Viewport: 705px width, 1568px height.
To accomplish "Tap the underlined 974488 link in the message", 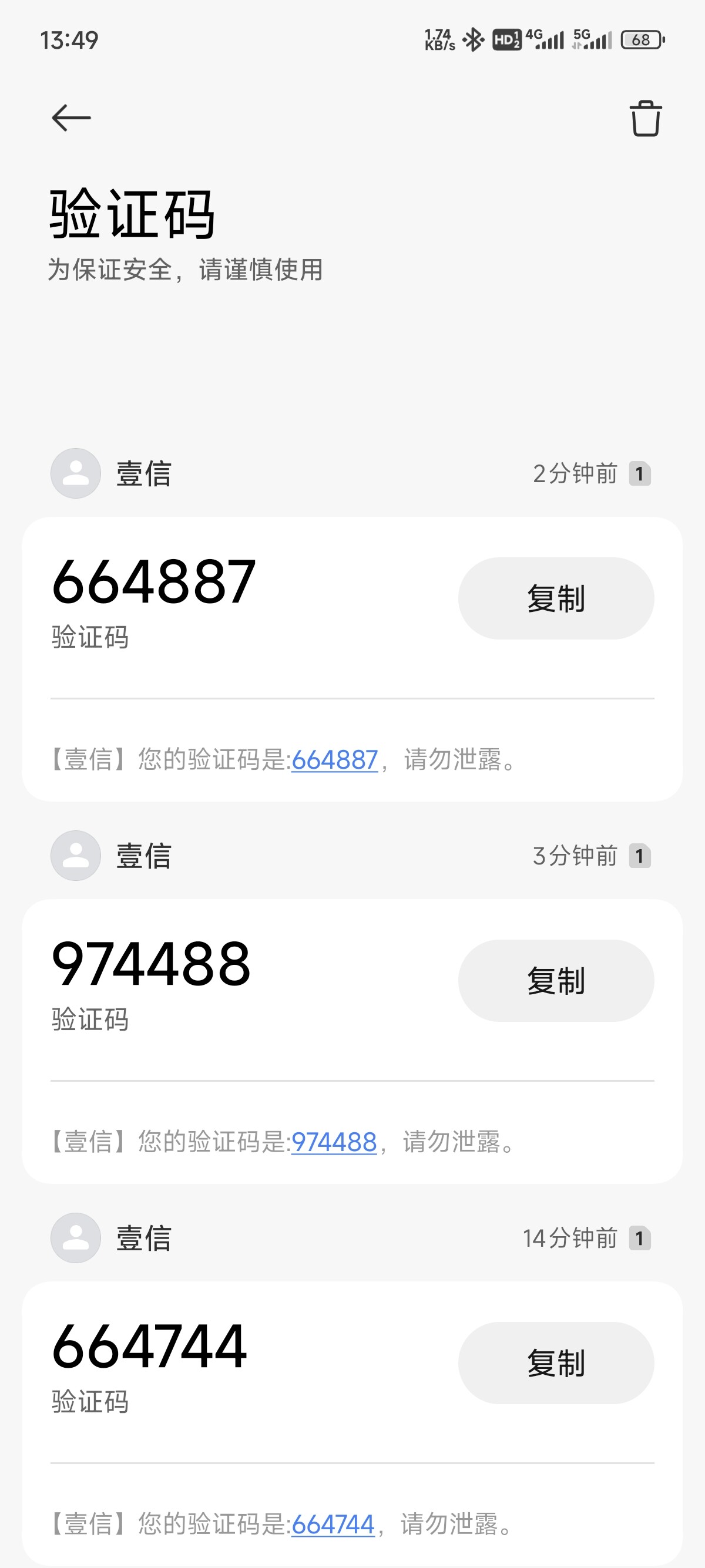I will pos(334,1142).
